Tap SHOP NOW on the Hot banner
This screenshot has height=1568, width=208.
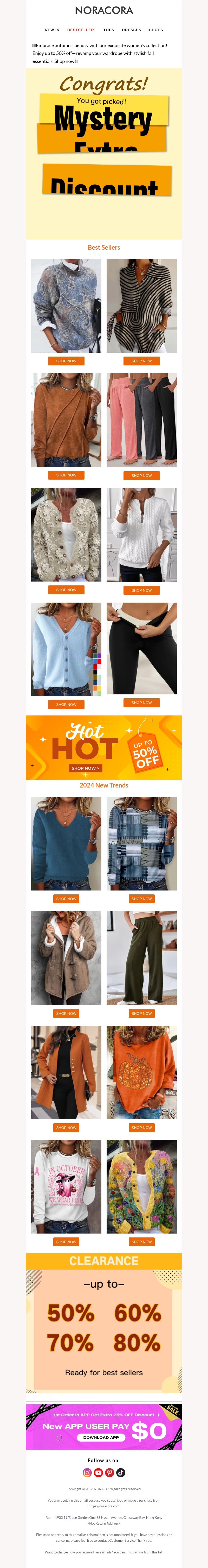pyautogui.click(x=85, y=768)
